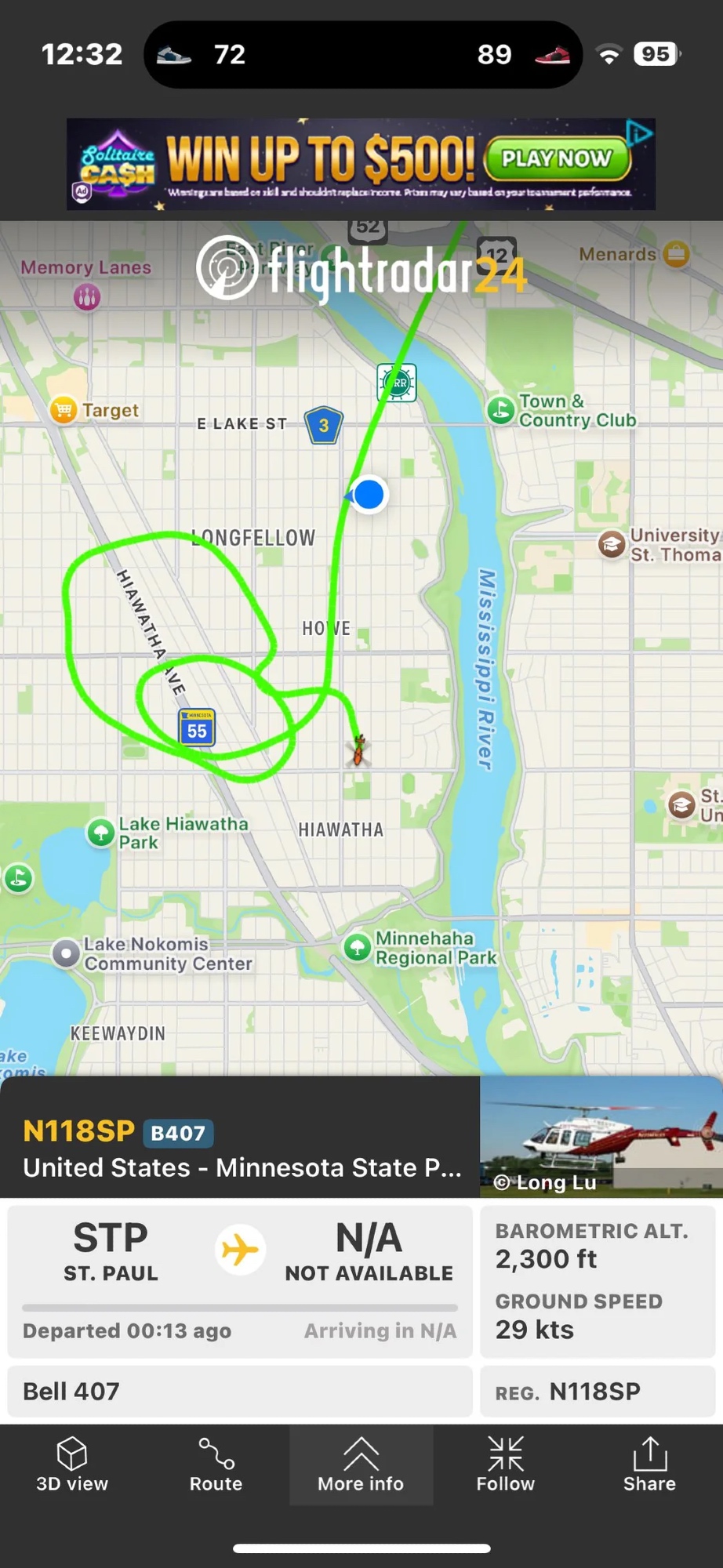Select Memory Lanes bowling marker
723x1568 pixels.
point(87,297)
